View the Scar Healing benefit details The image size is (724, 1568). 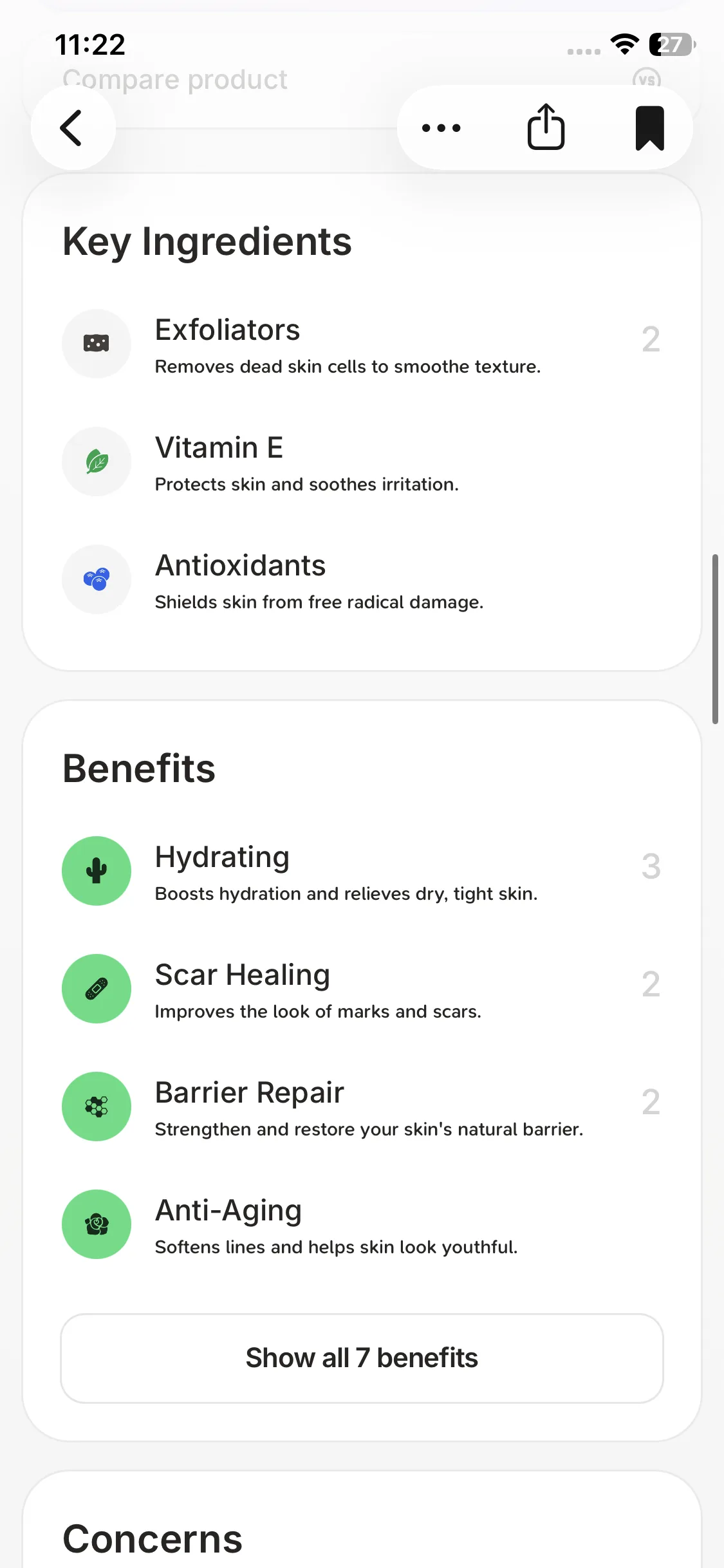point(360,989)
